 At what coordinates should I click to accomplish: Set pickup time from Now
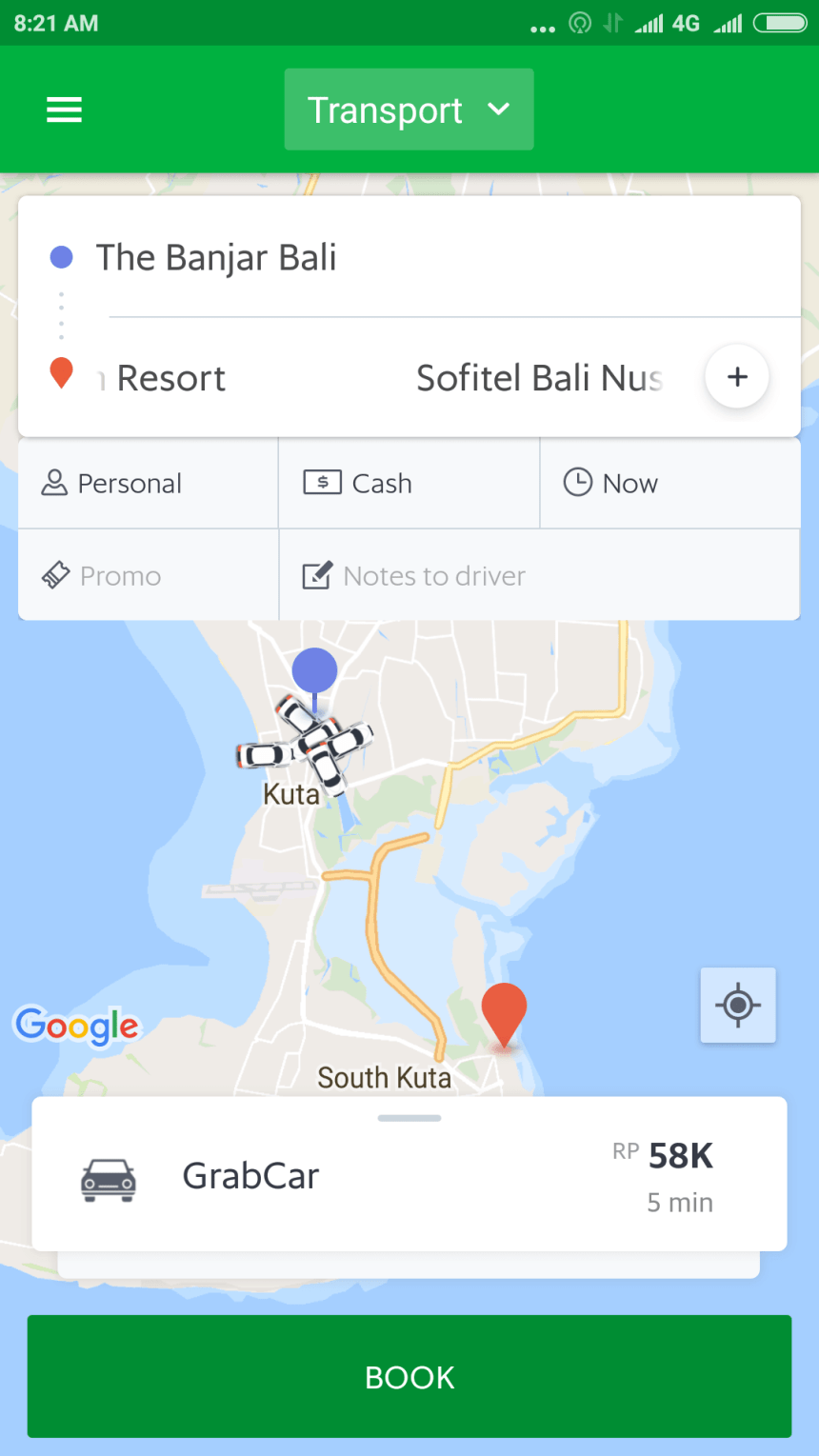669,483
